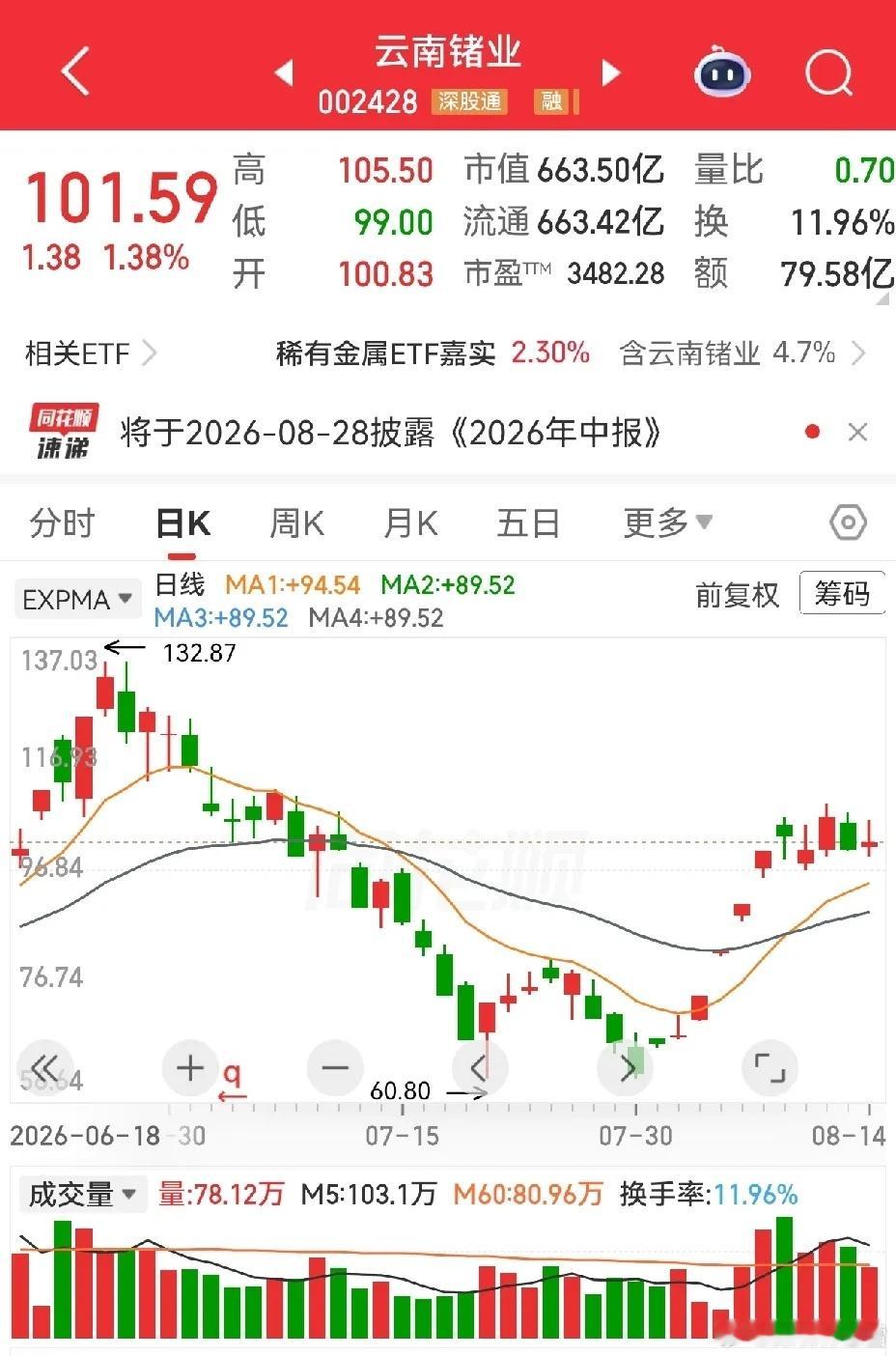This screenshot has width=896, height=1356.
Task: Select the 日K chart tab
Action: (182, 523)
